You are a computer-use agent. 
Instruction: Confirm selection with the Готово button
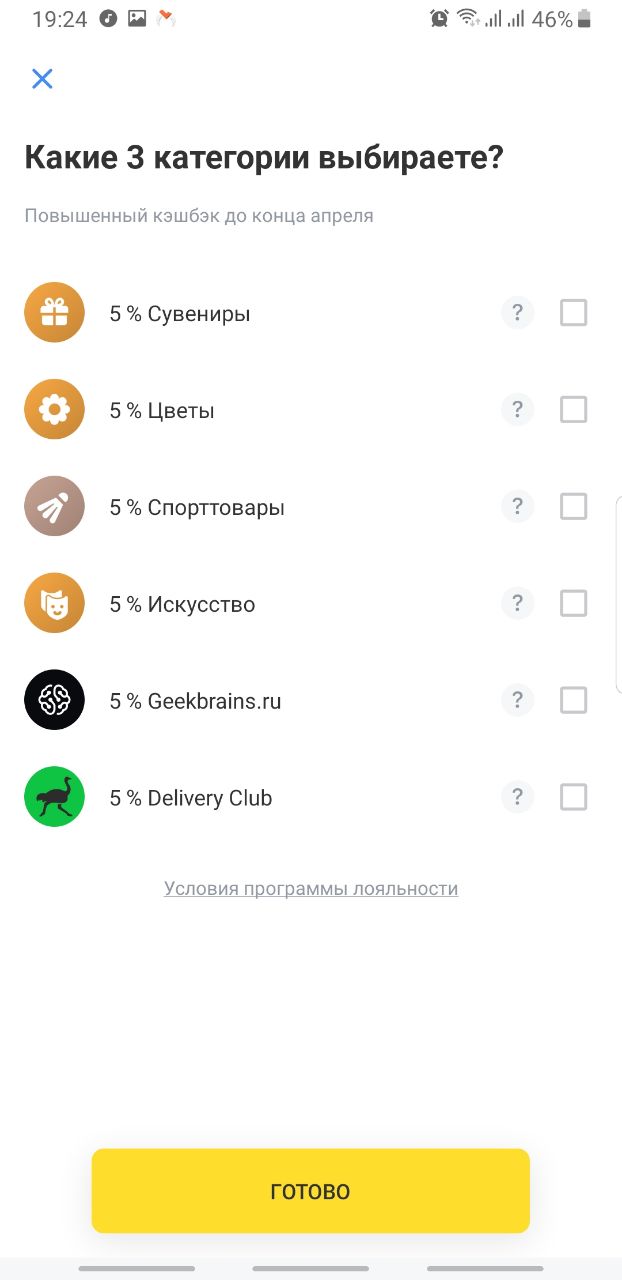click(311, 1191)
